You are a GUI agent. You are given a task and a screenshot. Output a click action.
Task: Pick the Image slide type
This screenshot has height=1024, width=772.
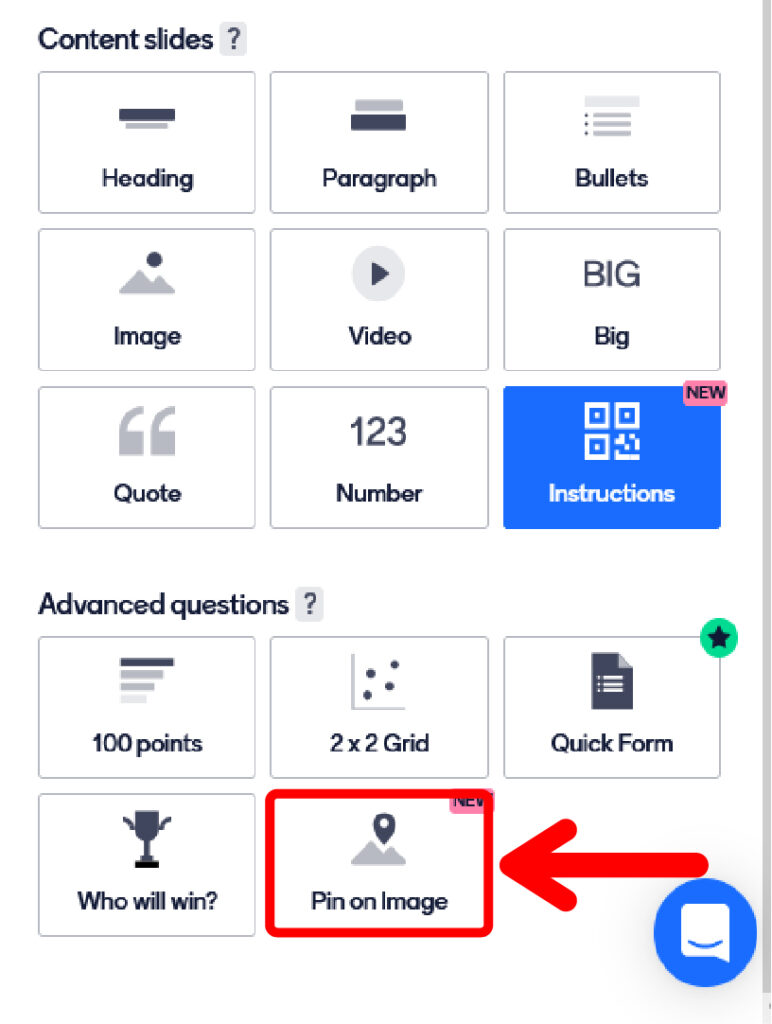(147, 299)
